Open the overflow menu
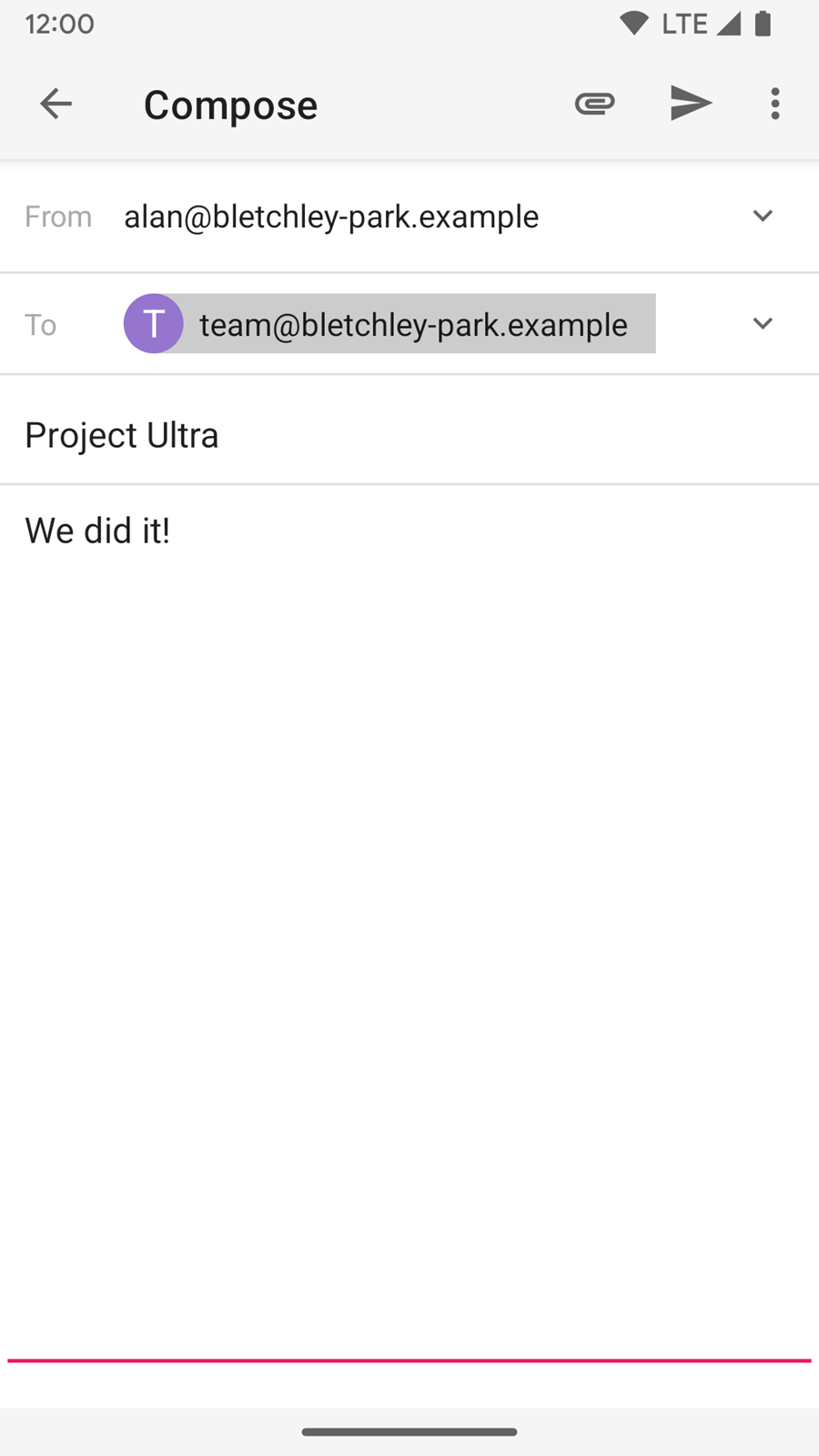This screenshot has width=819, height=1456. click(x=775, y=104)
